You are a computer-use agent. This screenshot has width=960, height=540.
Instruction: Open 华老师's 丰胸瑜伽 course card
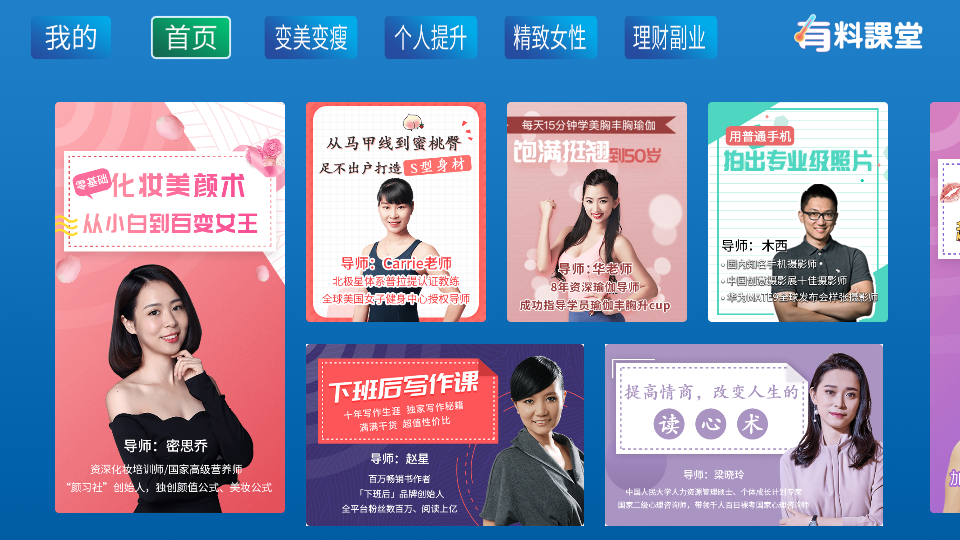597,212
